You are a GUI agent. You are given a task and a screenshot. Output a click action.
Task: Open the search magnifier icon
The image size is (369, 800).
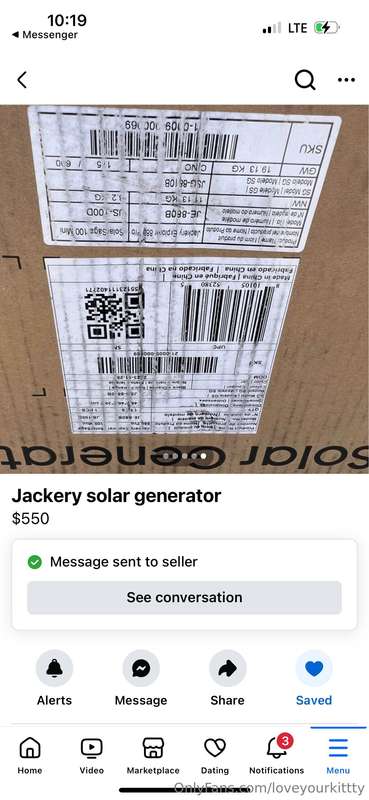point(305,80)
